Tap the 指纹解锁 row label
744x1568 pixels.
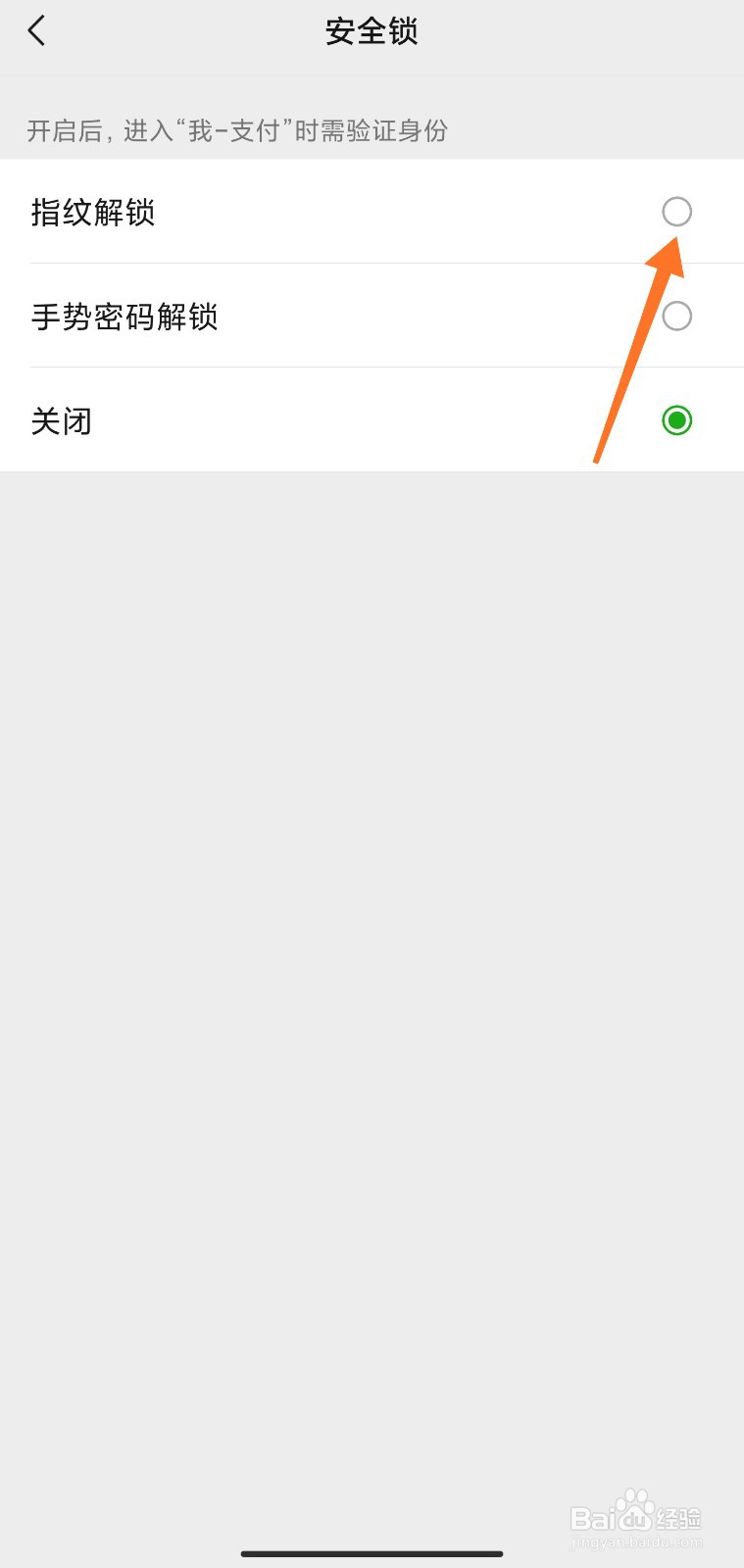click(94, 213)
